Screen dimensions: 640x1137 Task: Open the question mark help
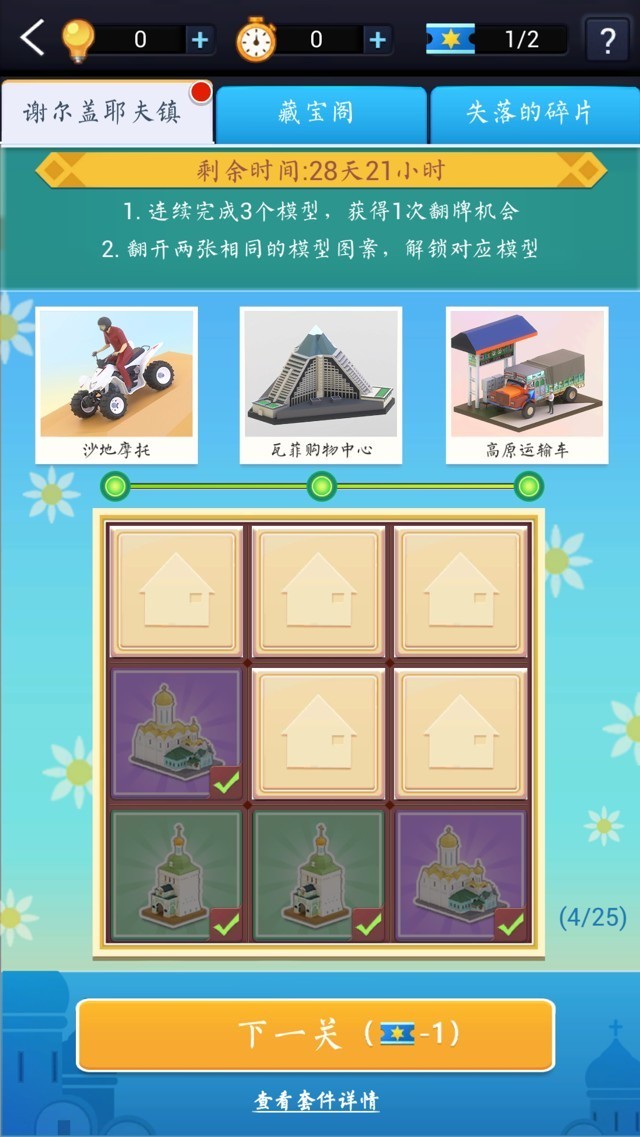coord(606,41)
